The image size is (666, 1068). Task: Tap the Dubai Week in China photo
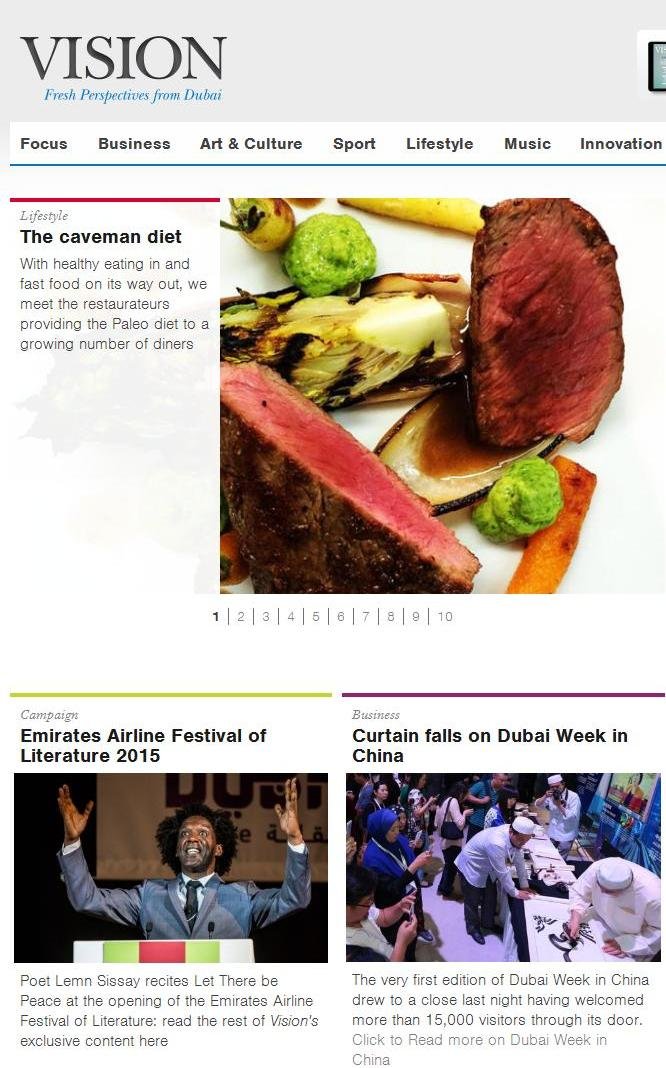click(x=503, y=867)
